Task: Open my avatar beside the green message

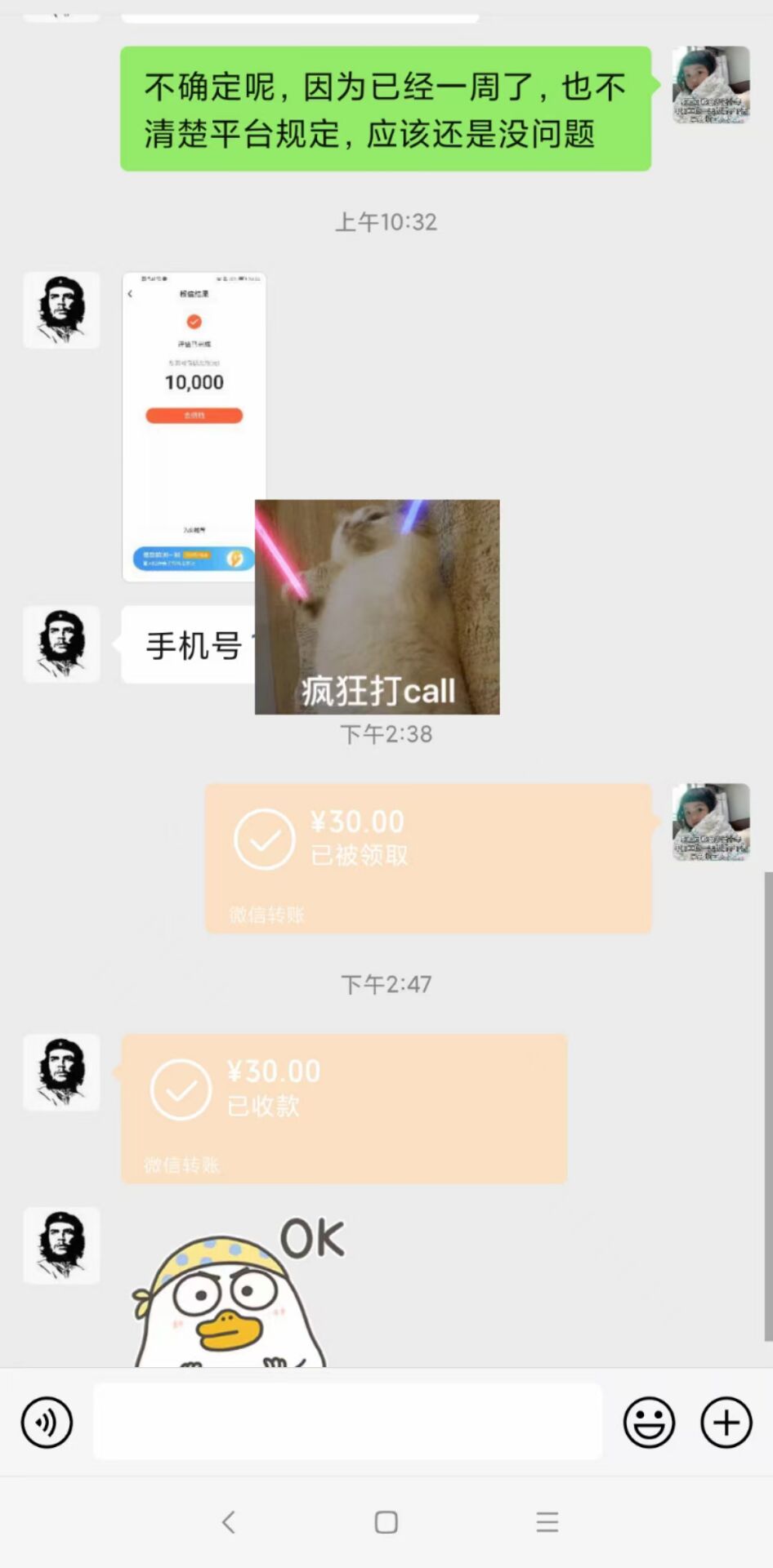Action: 710,85
